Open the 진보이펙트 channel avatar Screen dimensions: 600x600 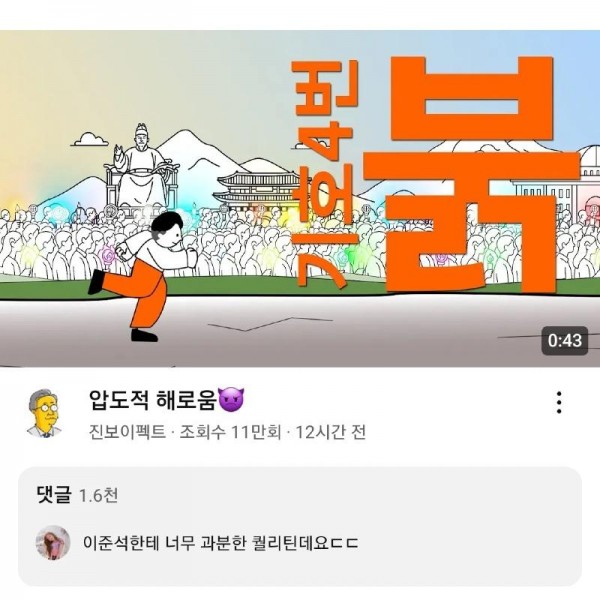(44, 411)
